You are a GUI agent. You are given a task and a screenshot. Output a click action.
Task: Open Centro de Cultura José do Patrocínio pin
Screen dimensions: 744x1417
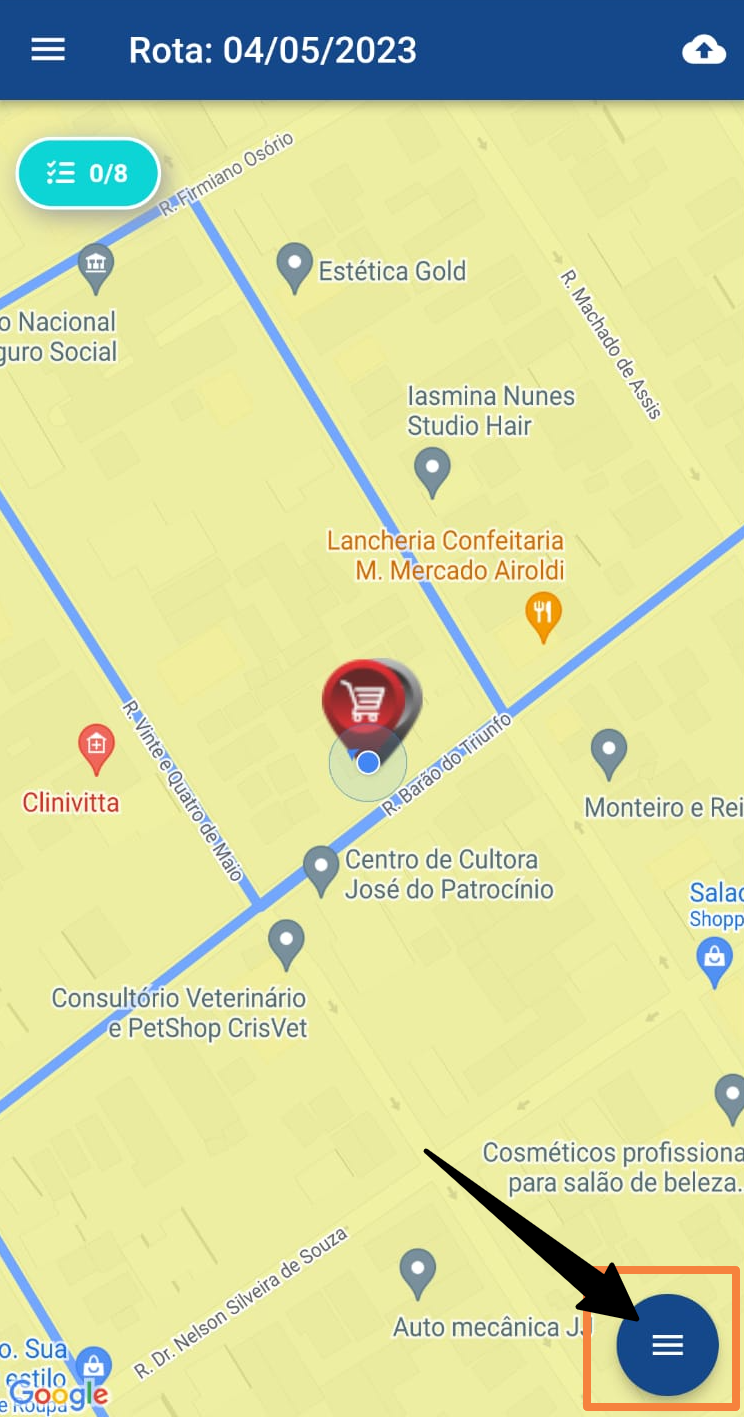(x=321, y=869)
